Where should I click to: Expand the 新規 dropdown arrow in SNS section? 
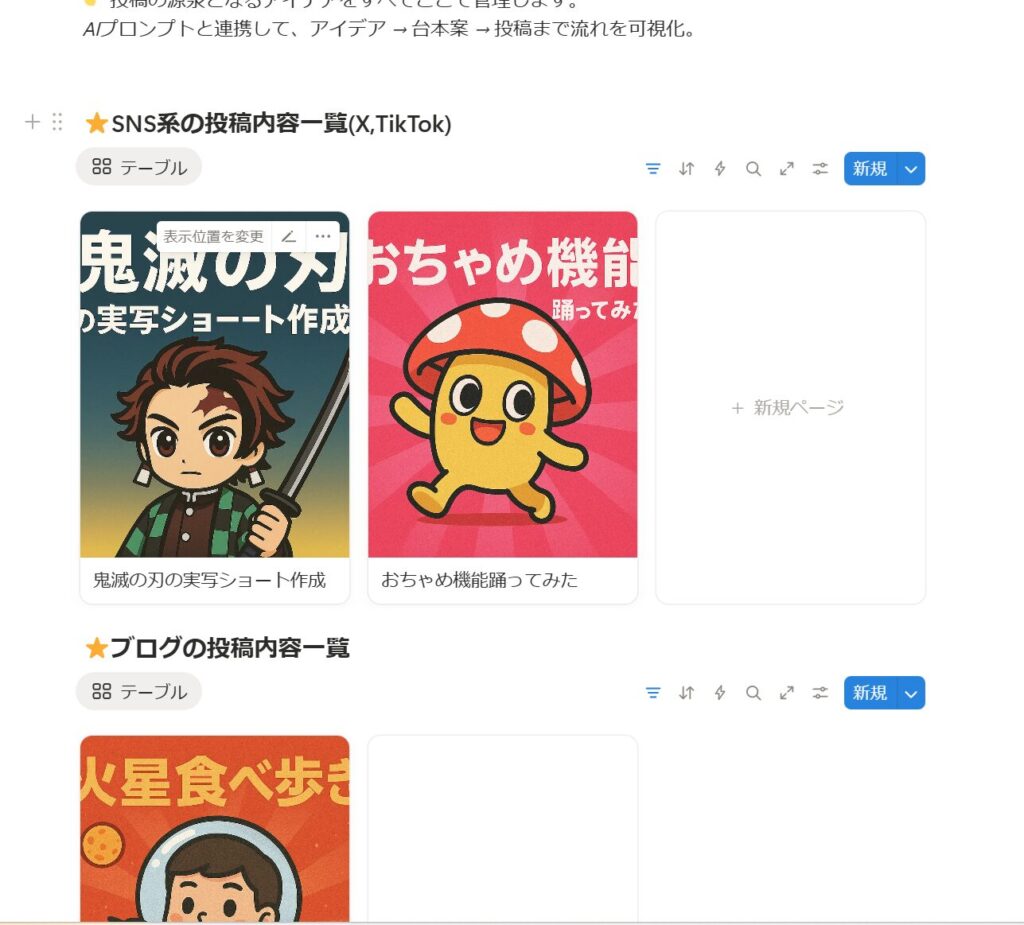tap(911, 169)
